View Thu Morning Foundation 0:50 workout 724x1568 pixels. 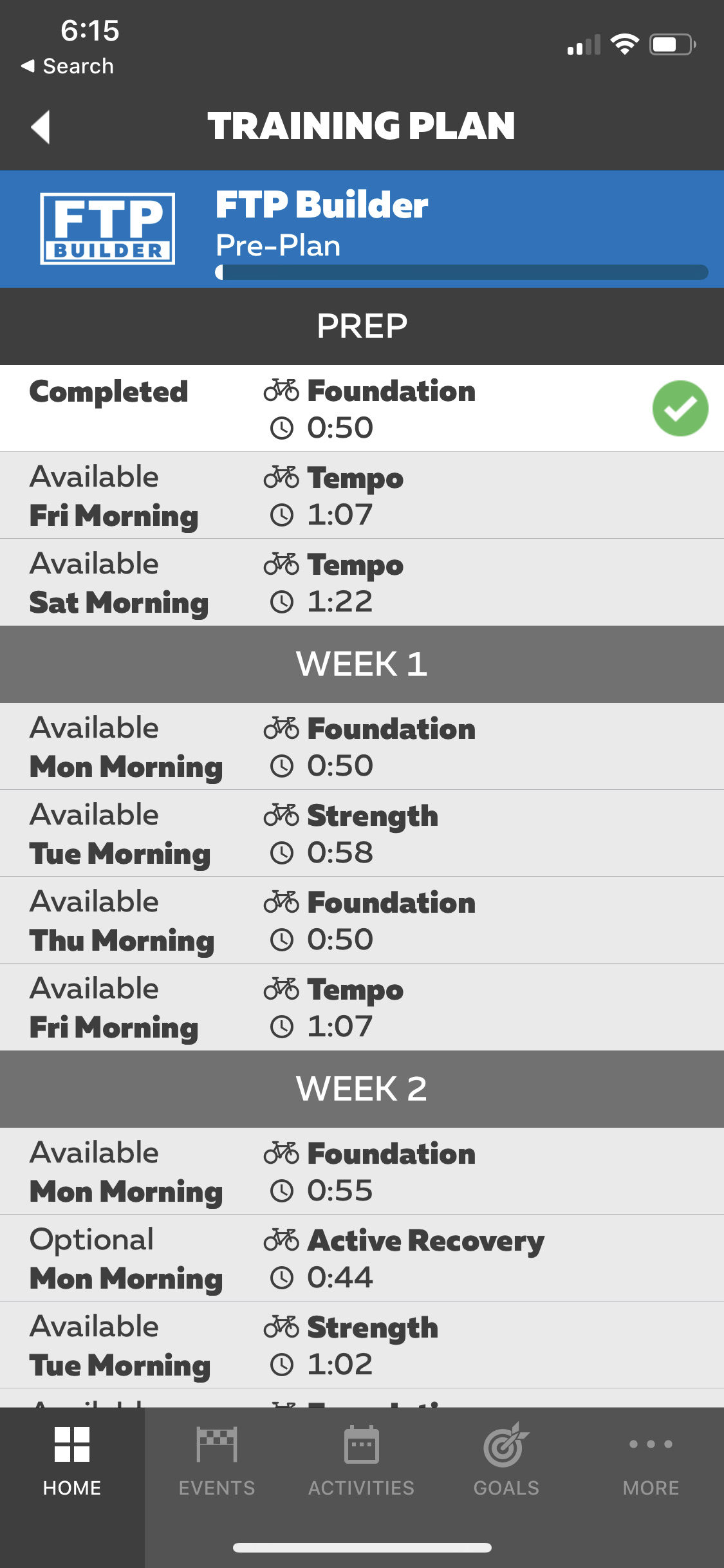pyautogui.click(x=362, y=920)
